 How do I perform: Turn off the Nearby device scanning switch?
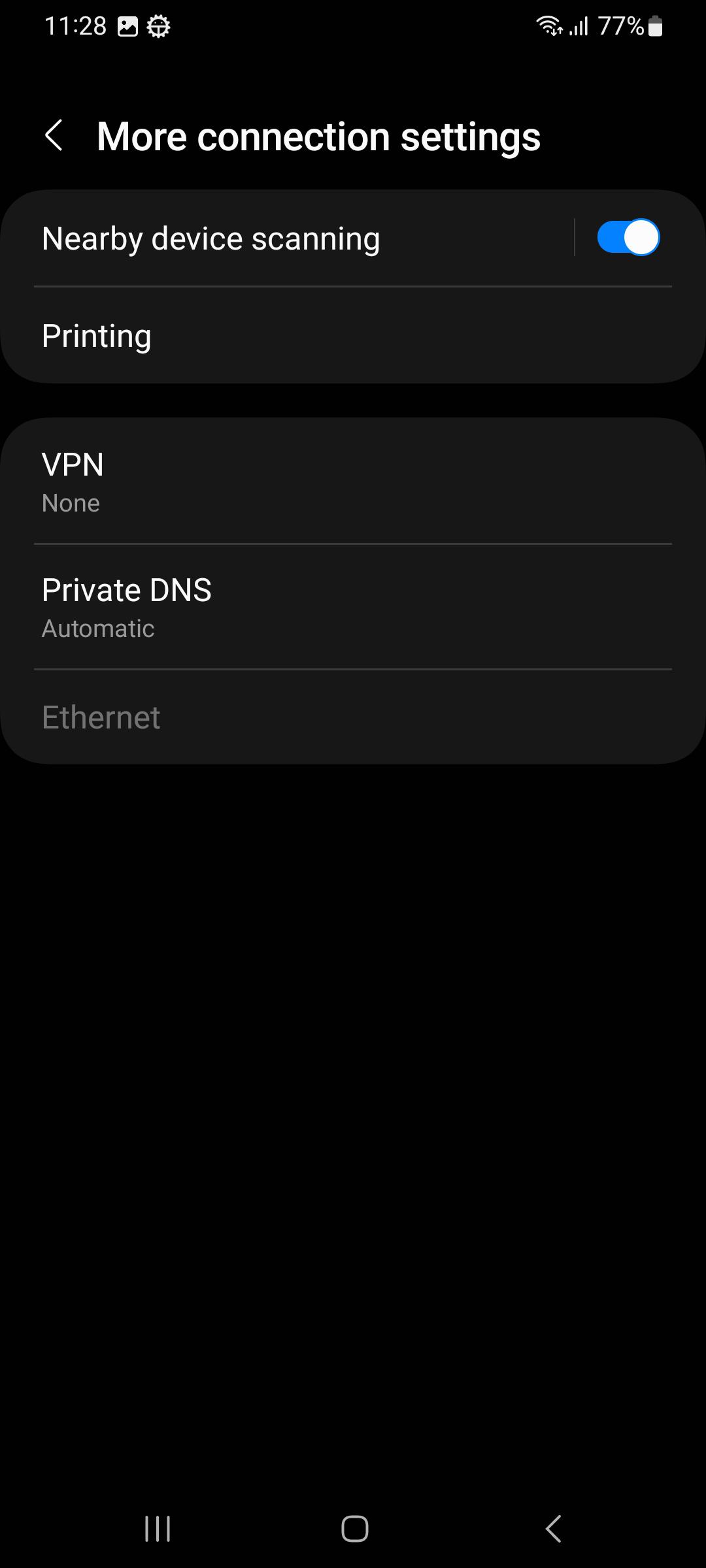pos(628,238)
